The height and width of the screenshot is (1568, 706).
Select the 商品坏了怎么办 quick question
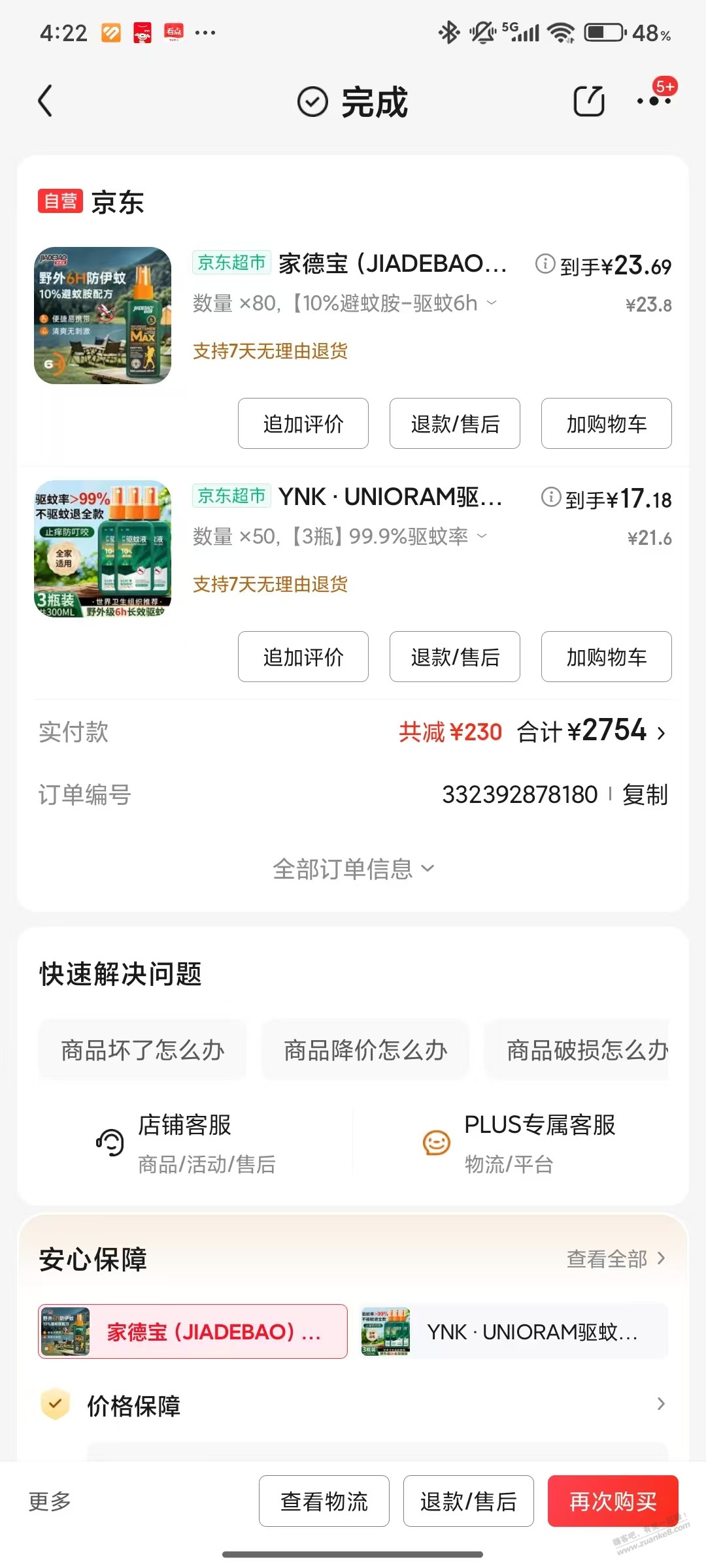[143, 1051]
